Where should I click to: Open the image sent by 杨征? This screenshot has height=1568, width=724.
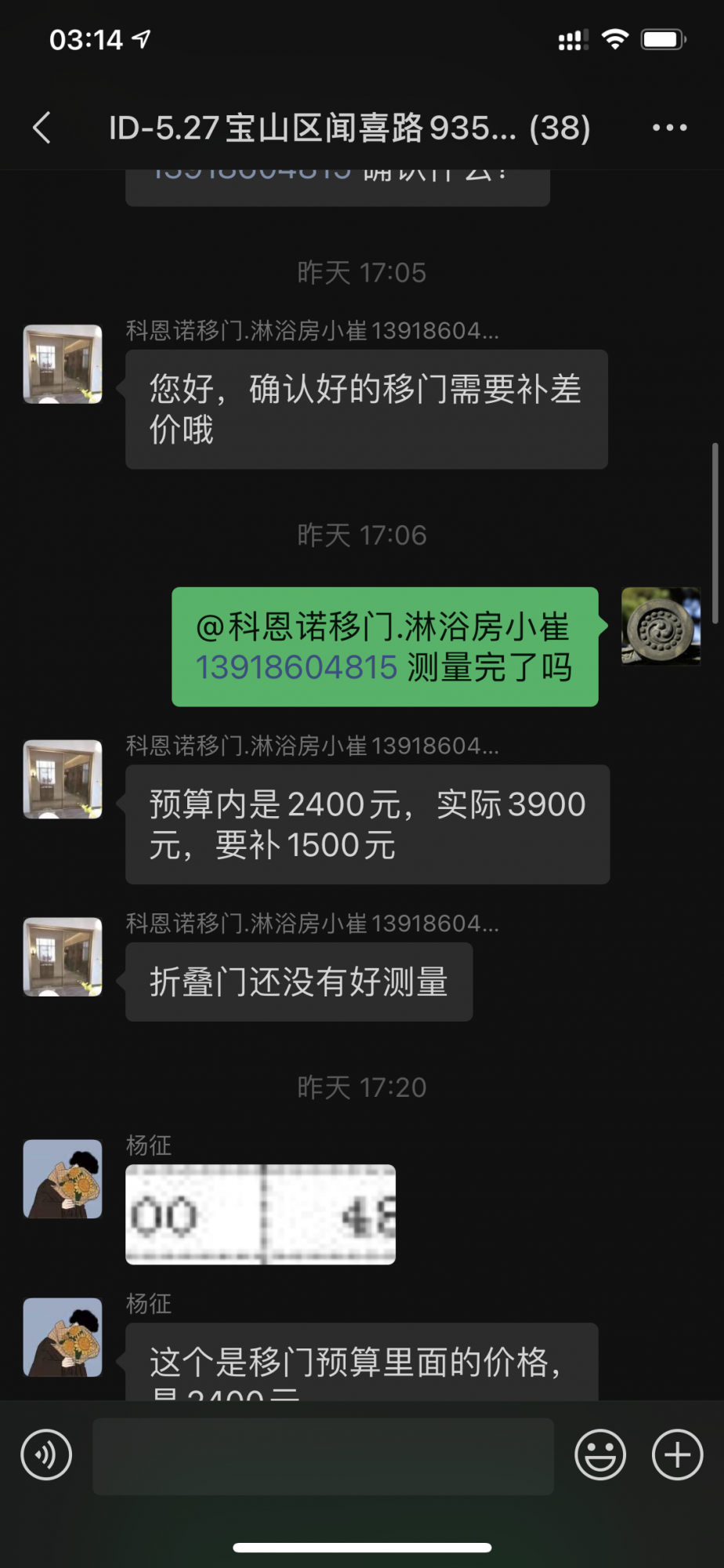click(x=260, y=1214)
